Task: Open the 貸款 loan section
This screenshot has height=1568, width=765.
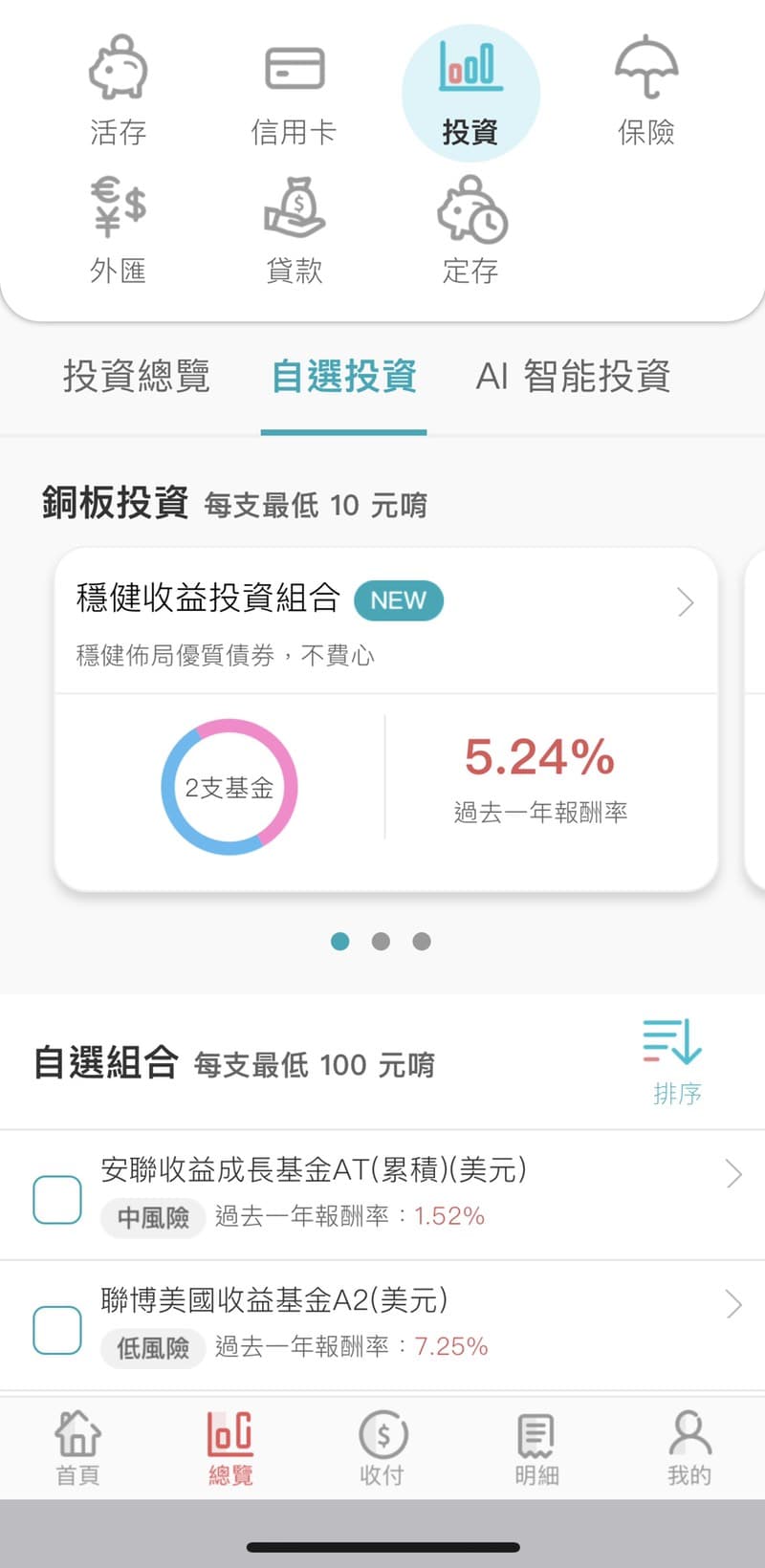Action: (x=295, y=225)
